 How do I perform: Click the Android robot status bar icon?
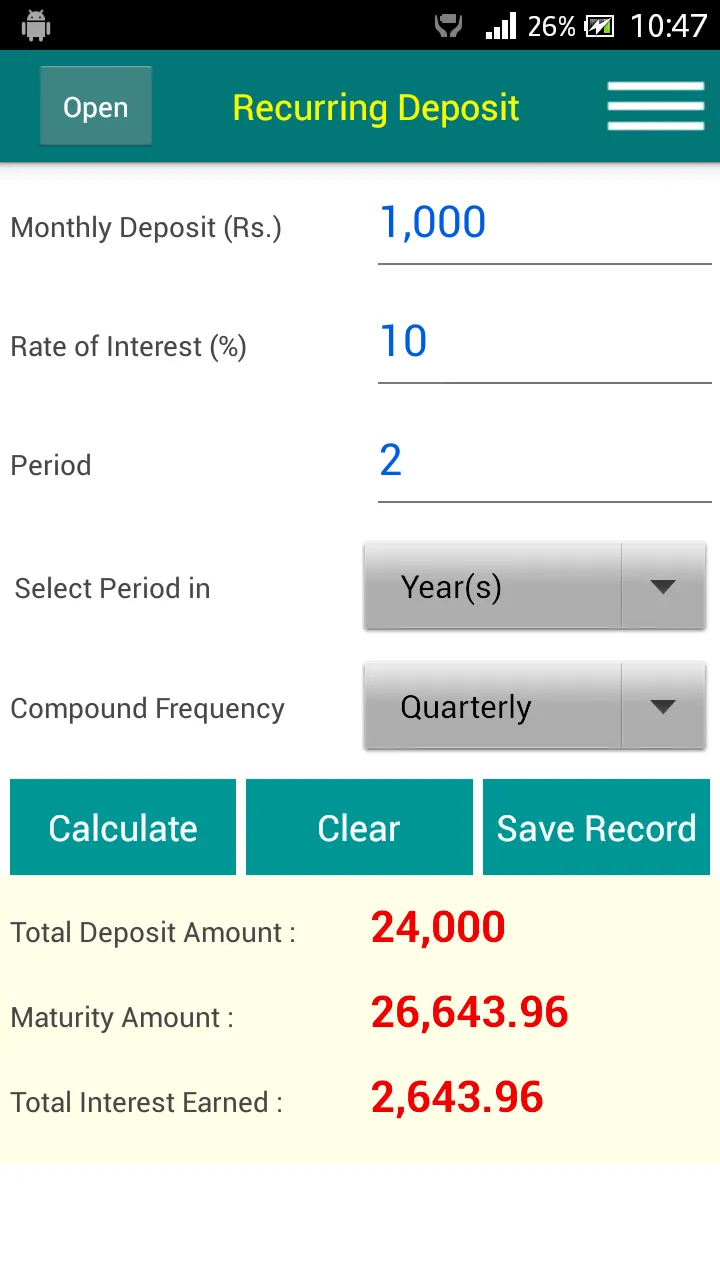tap(35, 22)
